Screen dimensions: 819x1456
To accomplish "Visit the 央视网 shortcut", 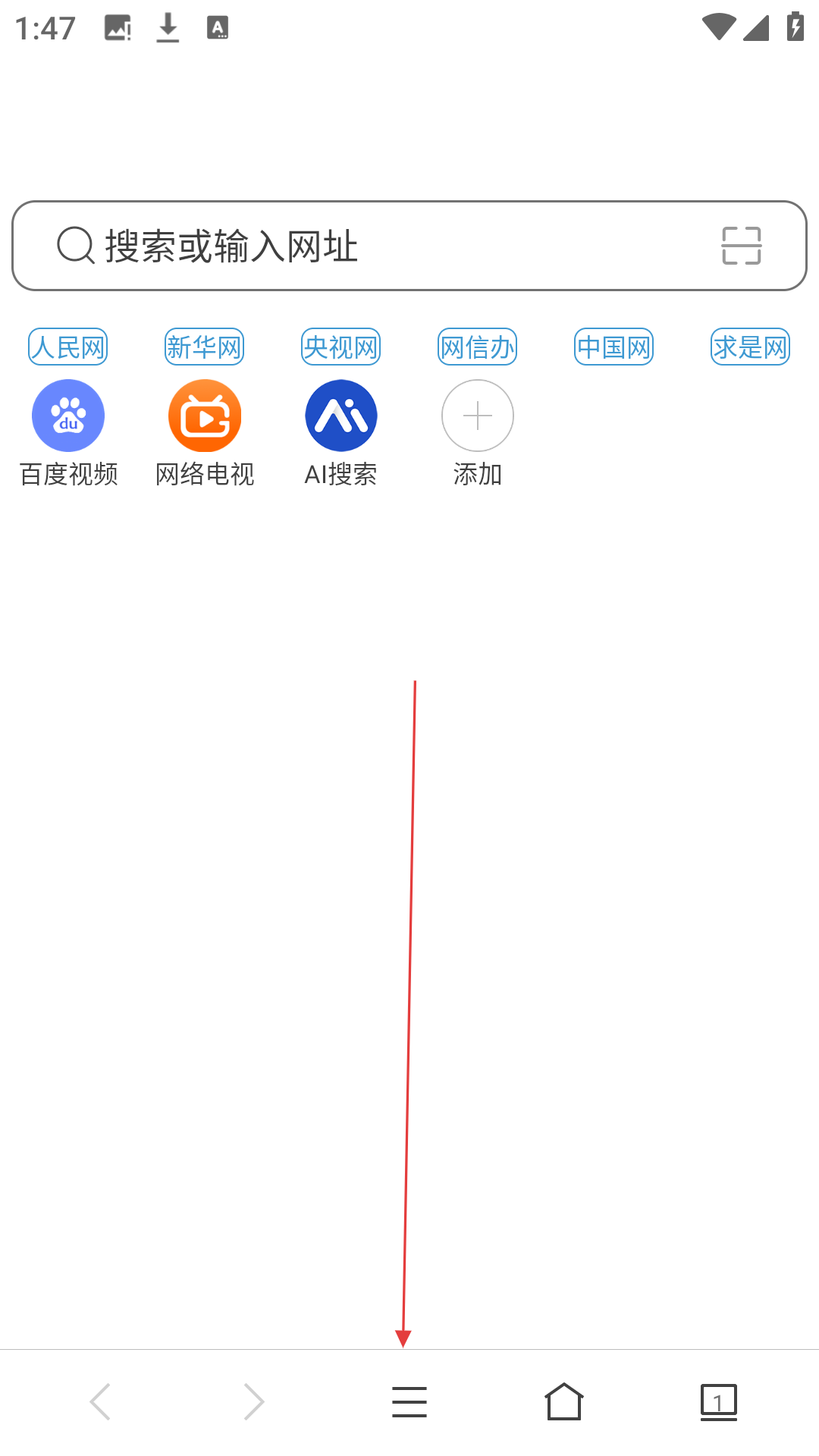I will pyautogui.click(x=341, y=347).
